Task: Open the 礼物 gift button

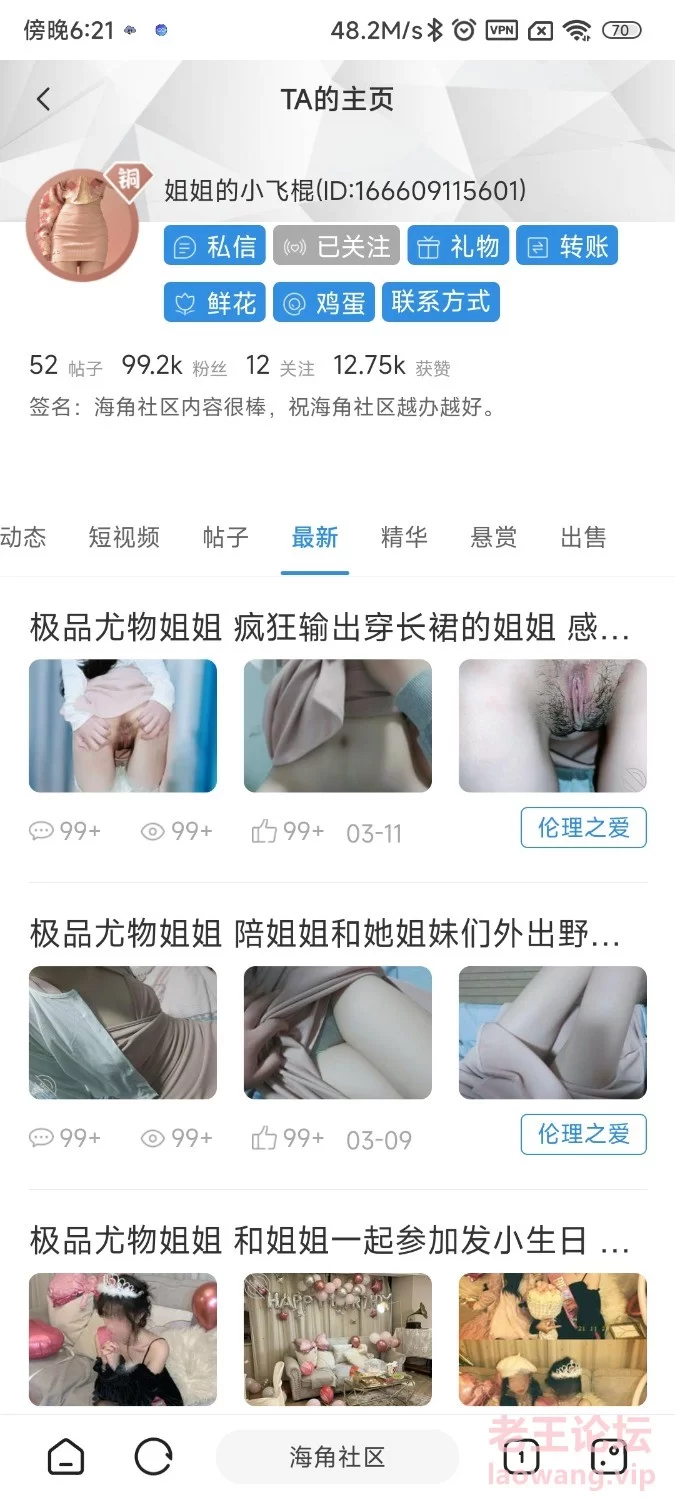Action: pos(459,246)
